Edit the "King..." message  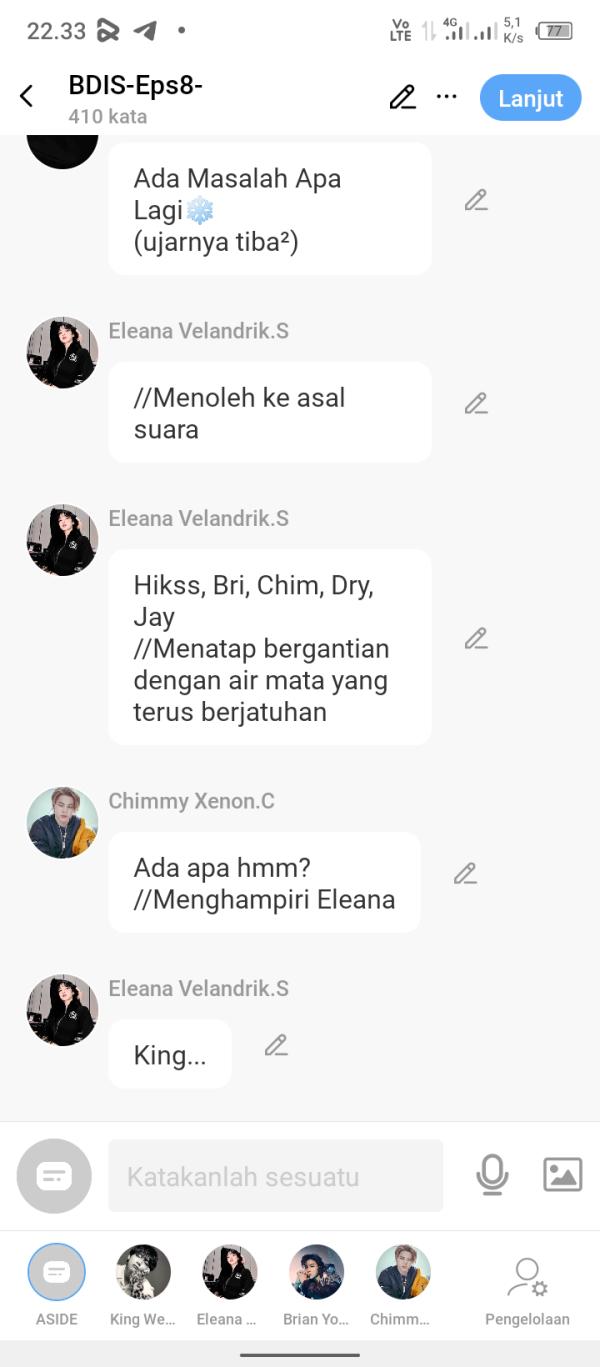pos(276,1046)
